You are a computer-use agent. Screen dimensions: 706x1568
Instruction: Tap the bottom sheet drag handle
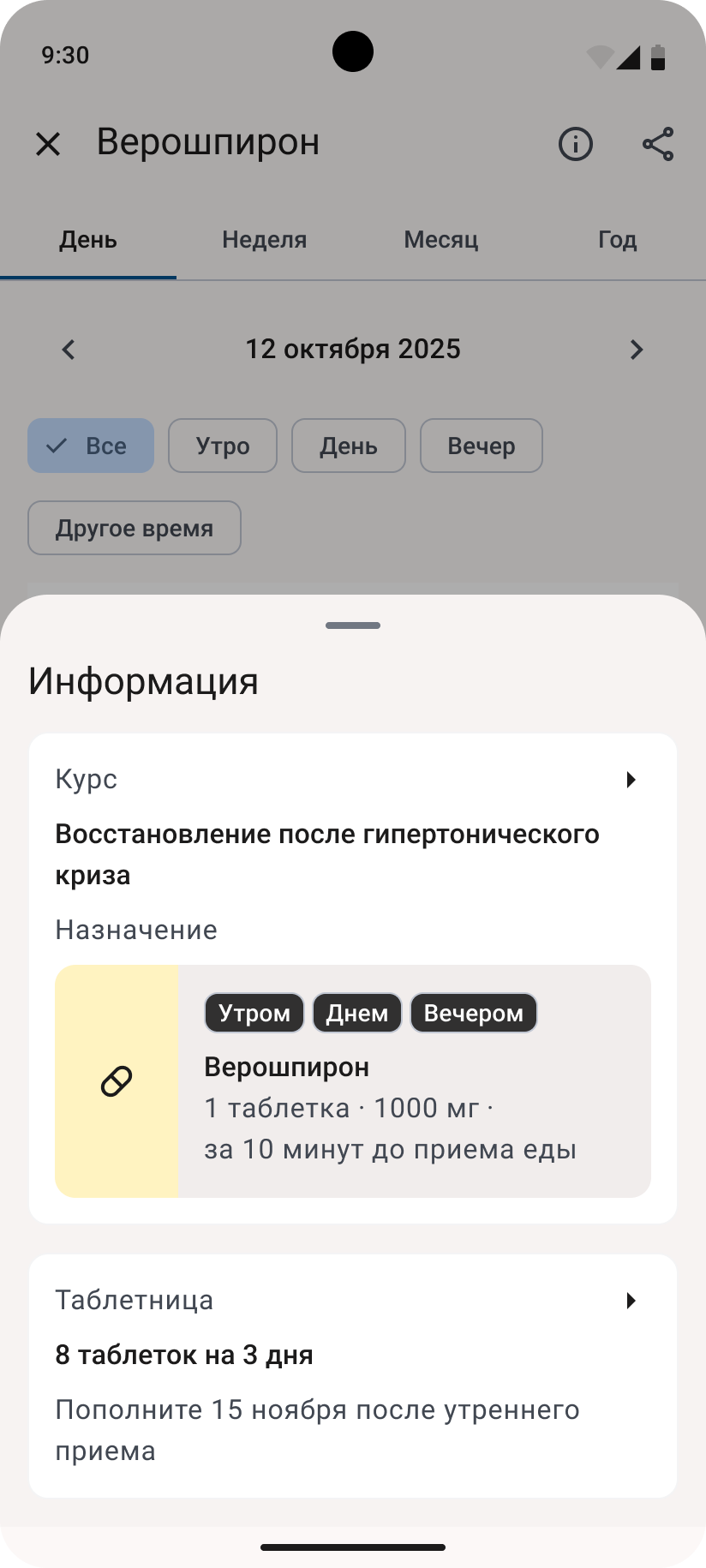coord(353,625)
